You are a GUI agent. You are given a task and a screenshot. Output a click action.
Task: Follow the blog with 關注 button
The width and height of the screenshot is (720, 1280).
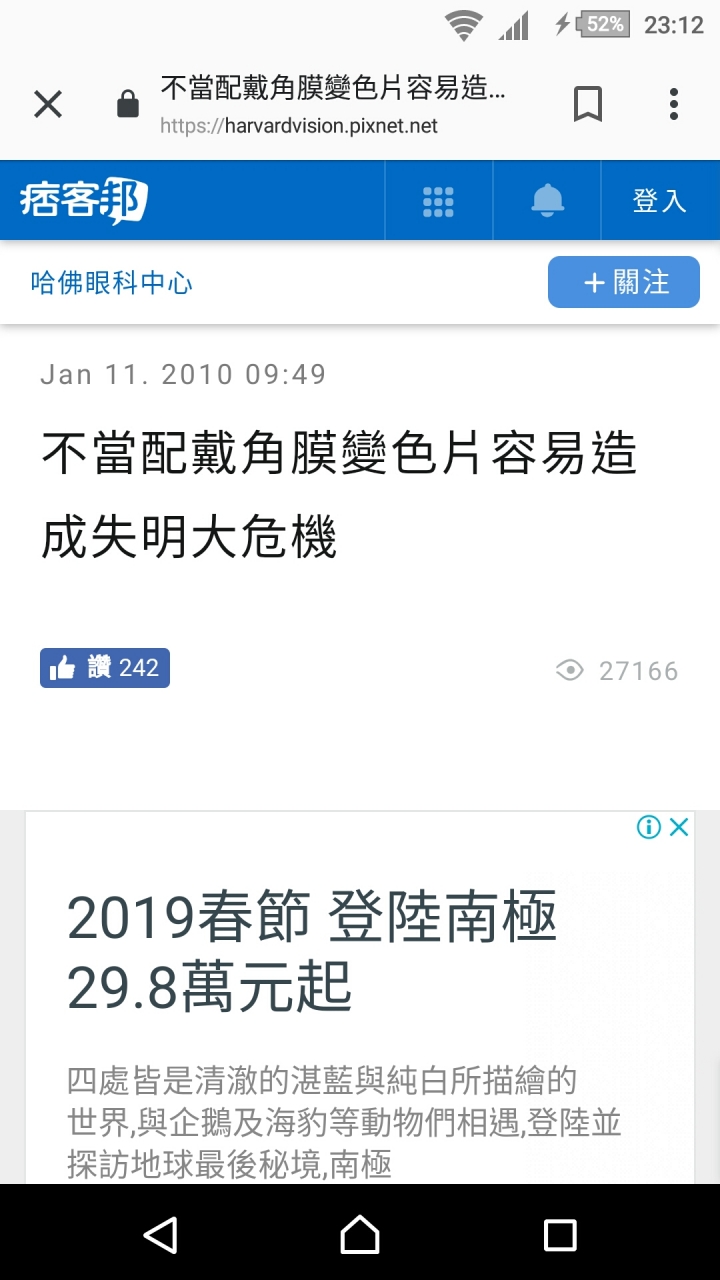(x=624, y=283)
